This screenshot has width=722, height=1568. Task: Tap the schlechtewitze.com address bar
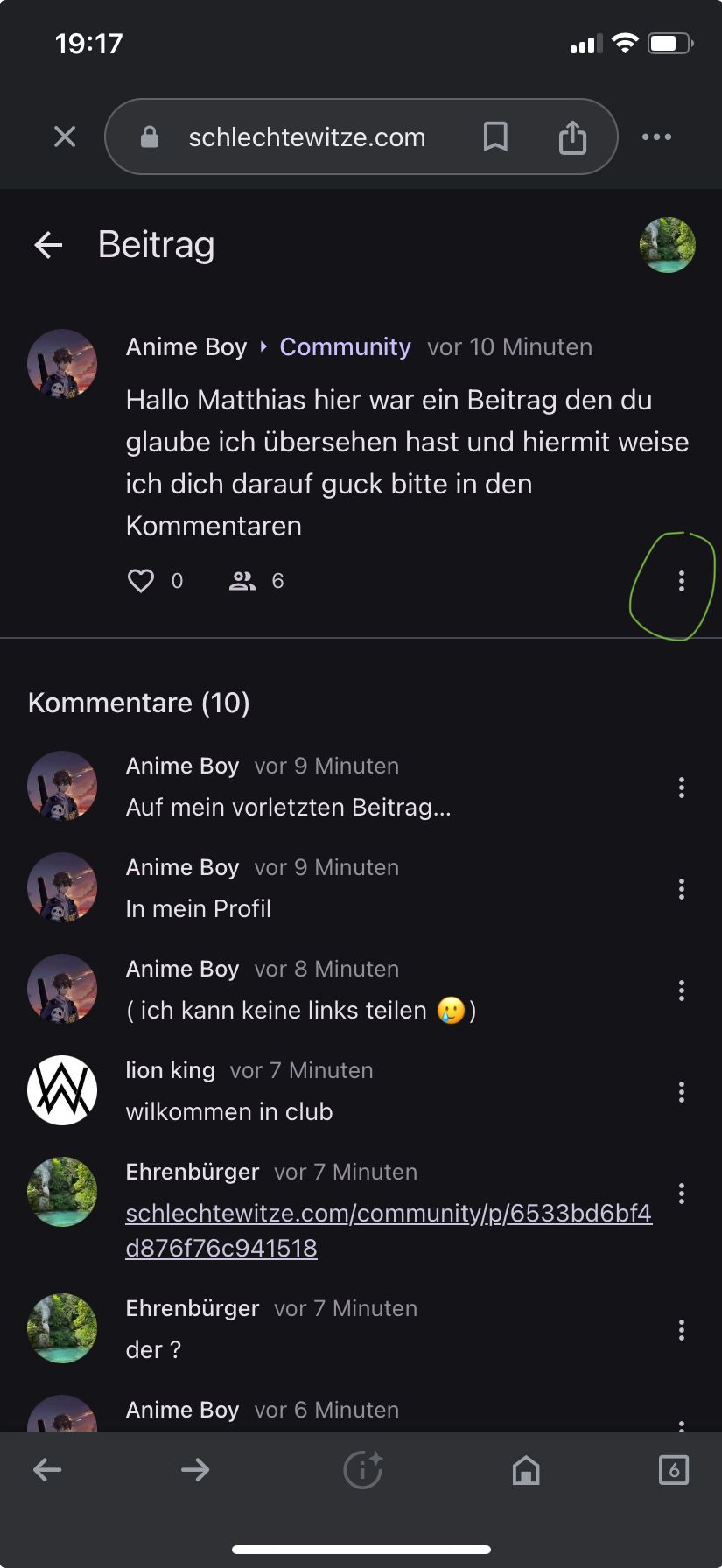pos(306,137)
